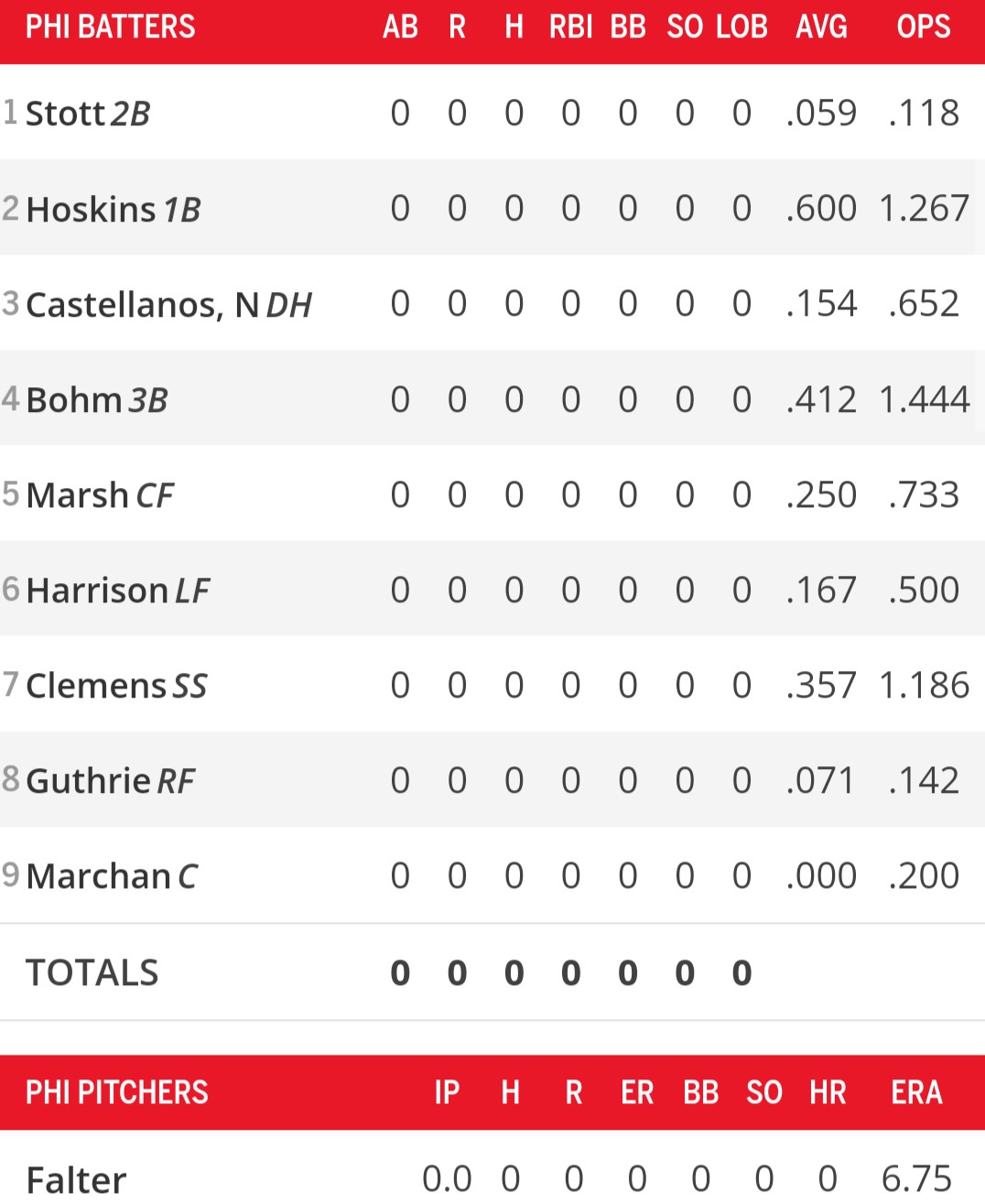Open Marchan's player details
The image size is (985, 1204).
pos(98,876)
